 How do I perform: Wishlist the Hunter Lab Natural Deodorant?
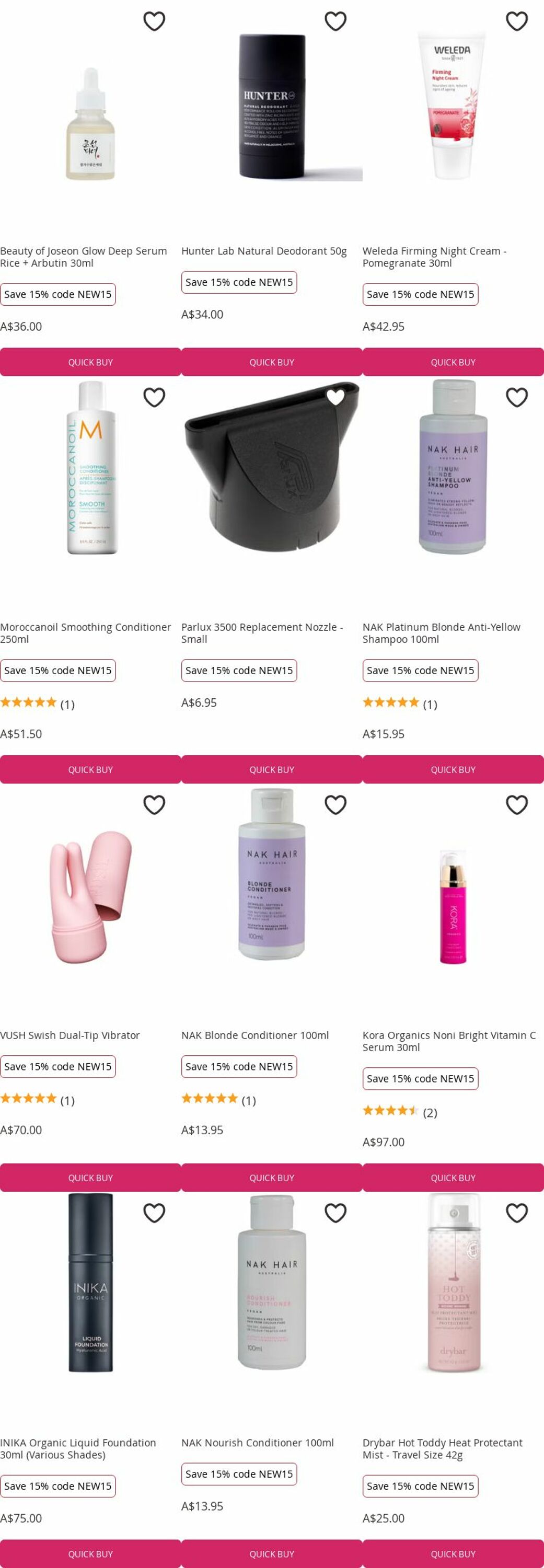pos(335,21)
